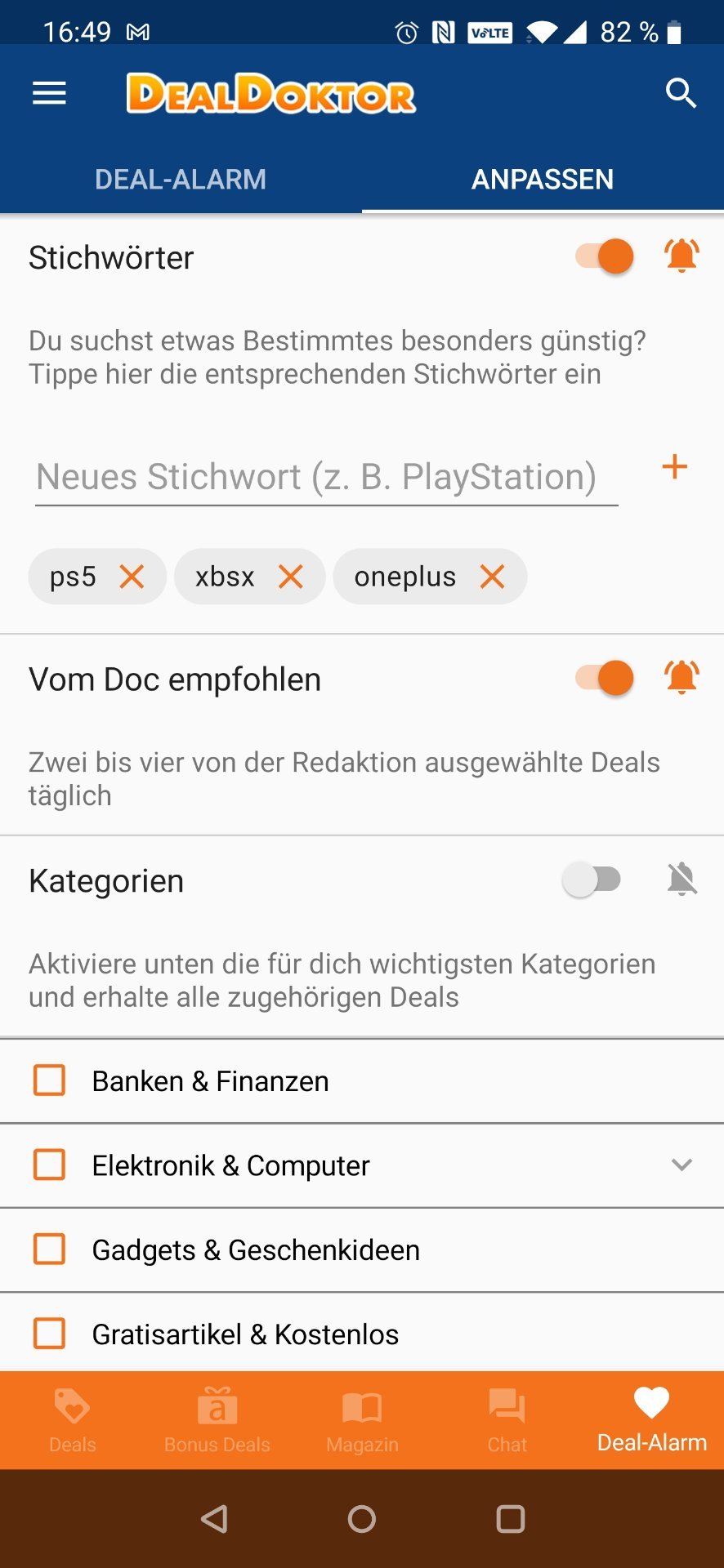Remove the ps5 keyword chip
The image size is (724, 1568).
pyautogui.click(x=132, y=577)
